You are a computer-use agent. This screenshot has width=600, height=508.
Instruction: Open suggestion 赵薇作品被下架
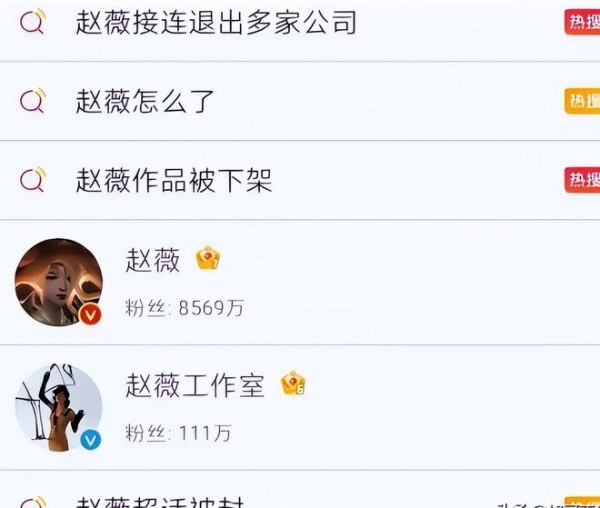tap(174, 180)
